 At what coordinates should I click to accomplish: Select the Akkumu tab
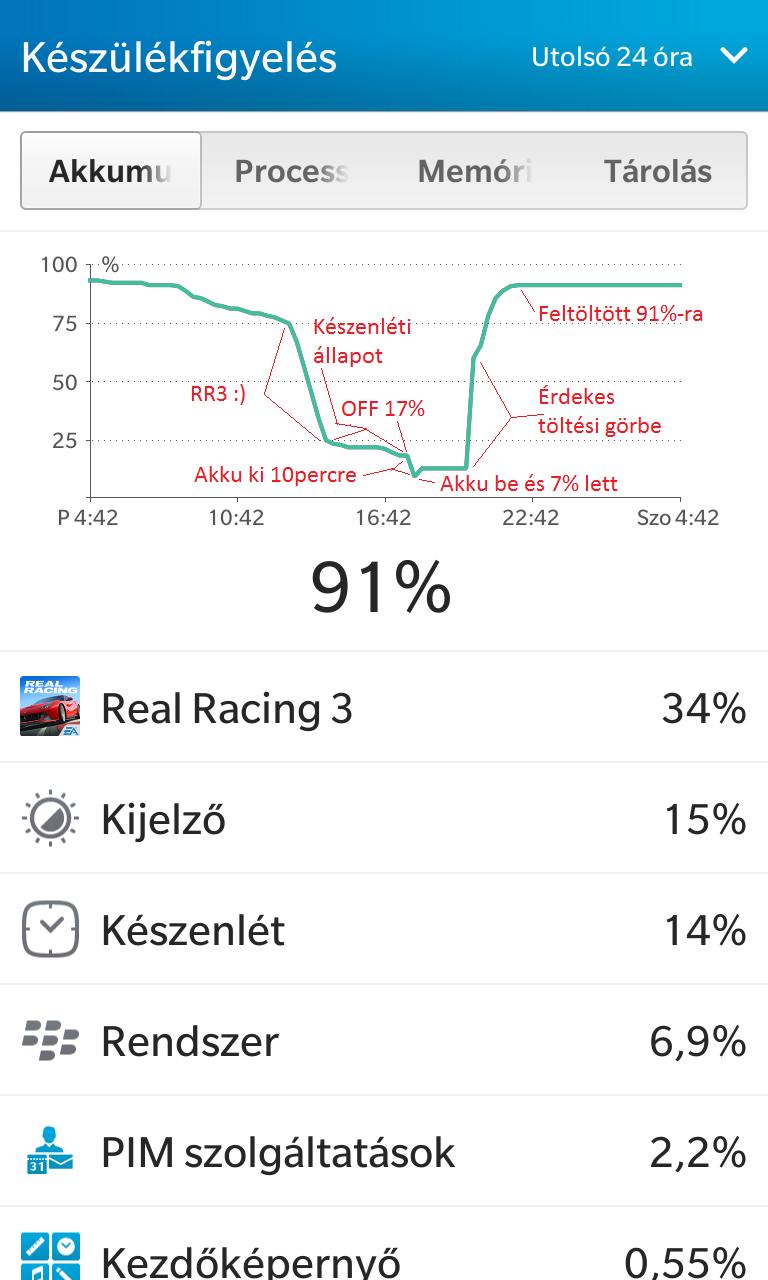(x=111, y=171)
